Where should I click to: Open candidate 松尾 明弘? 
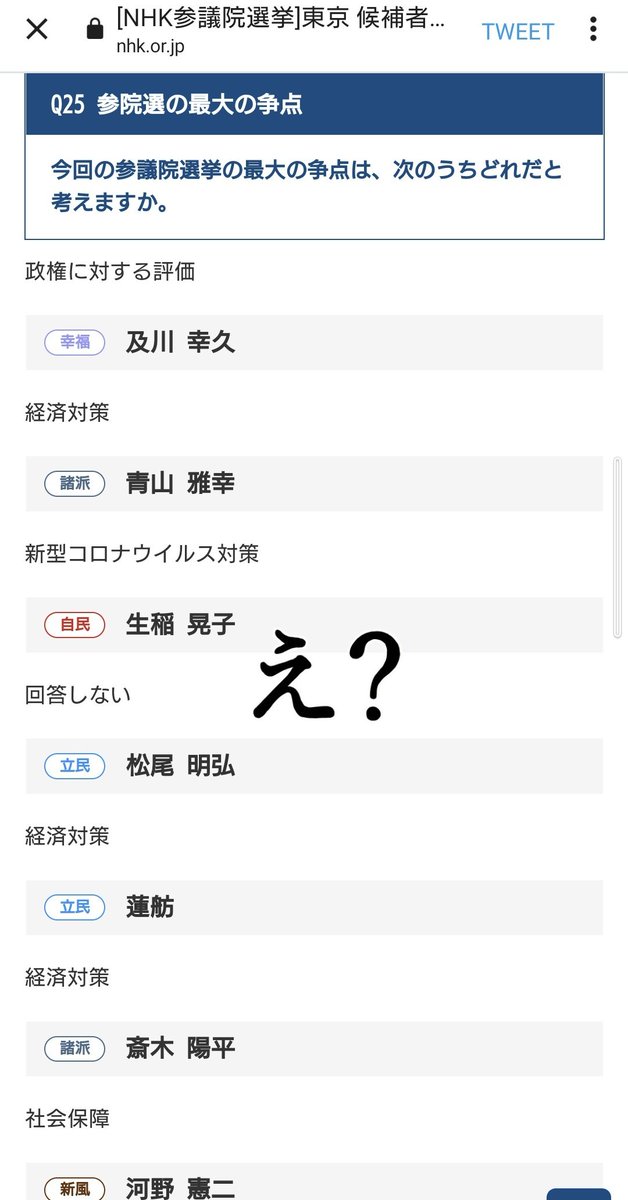point(314,766)
